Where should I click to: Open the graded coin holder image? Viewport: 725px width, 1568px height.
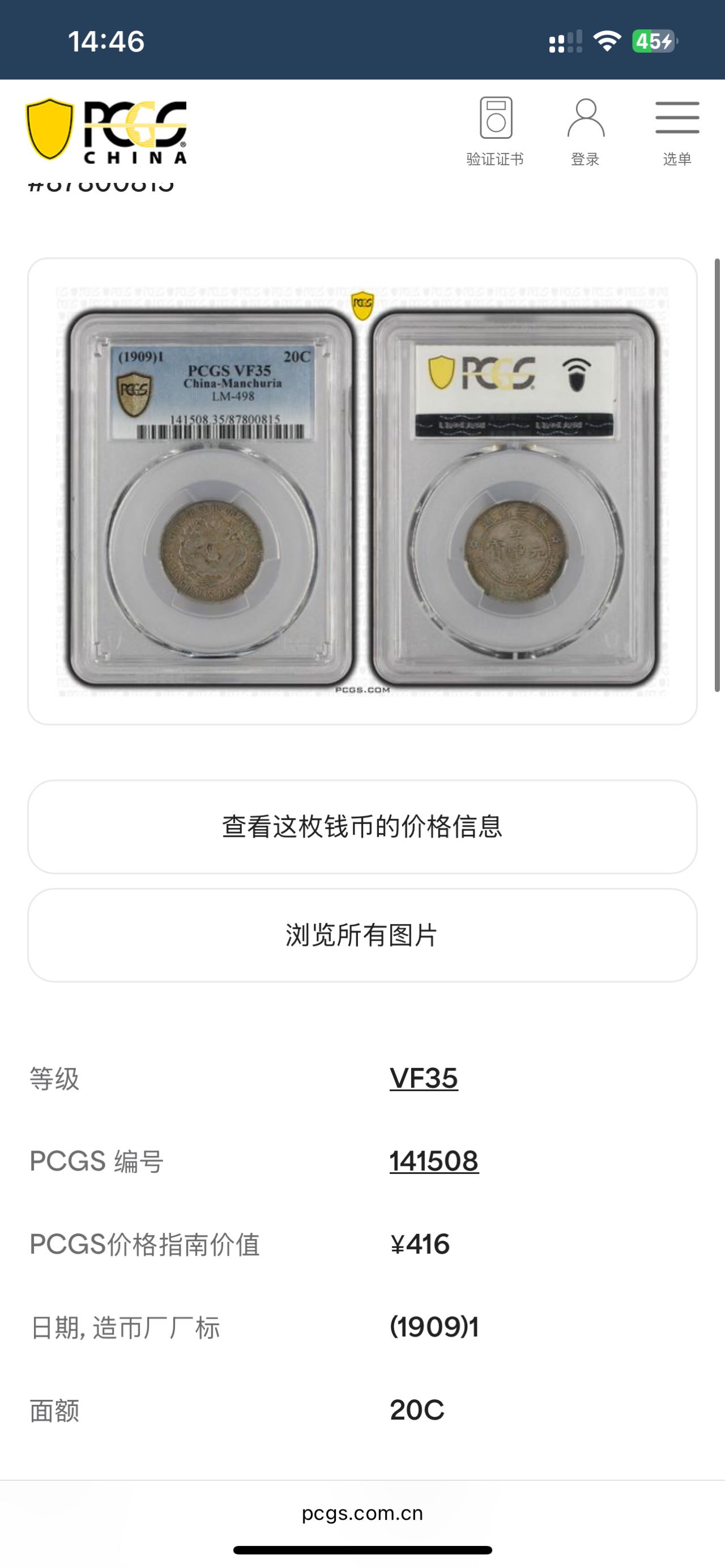pos(362,490)
